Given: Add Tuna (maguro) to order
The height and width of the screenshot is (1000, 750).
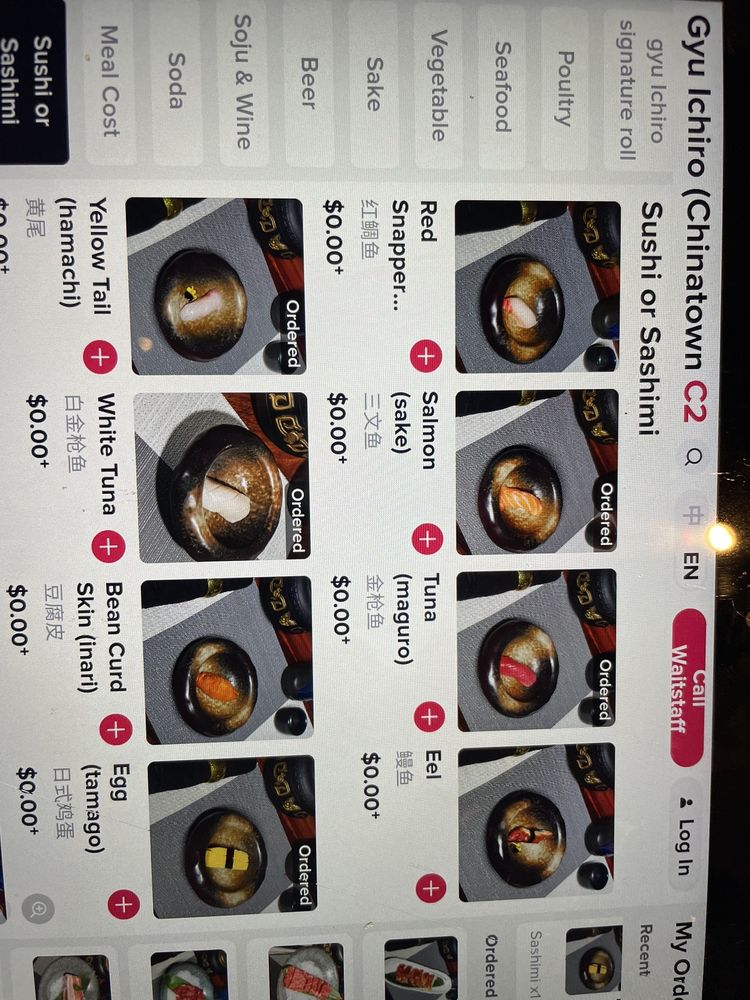Looking at the screenshot, I should pos(430,716).
